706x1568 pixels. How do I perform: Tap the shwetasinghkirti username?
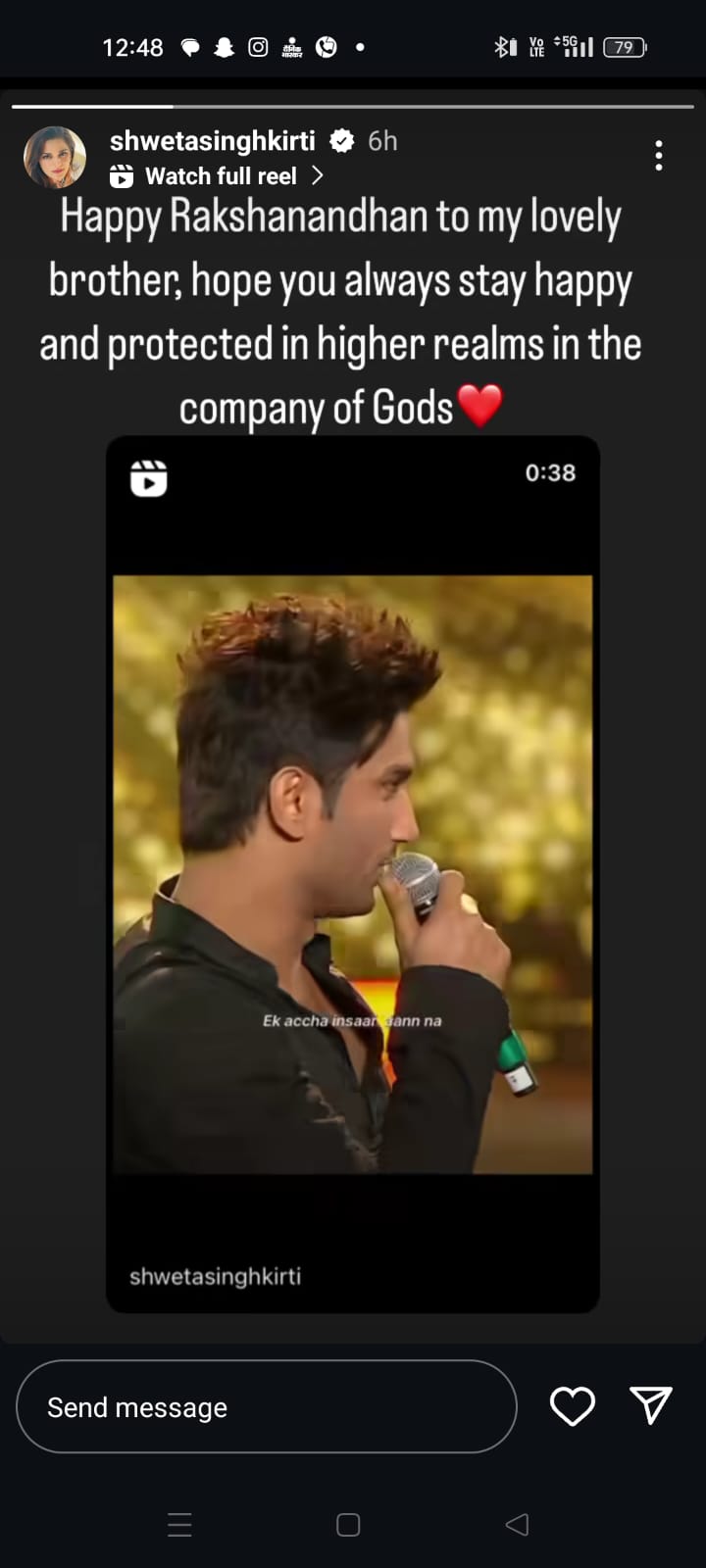[x=212, y=141]
